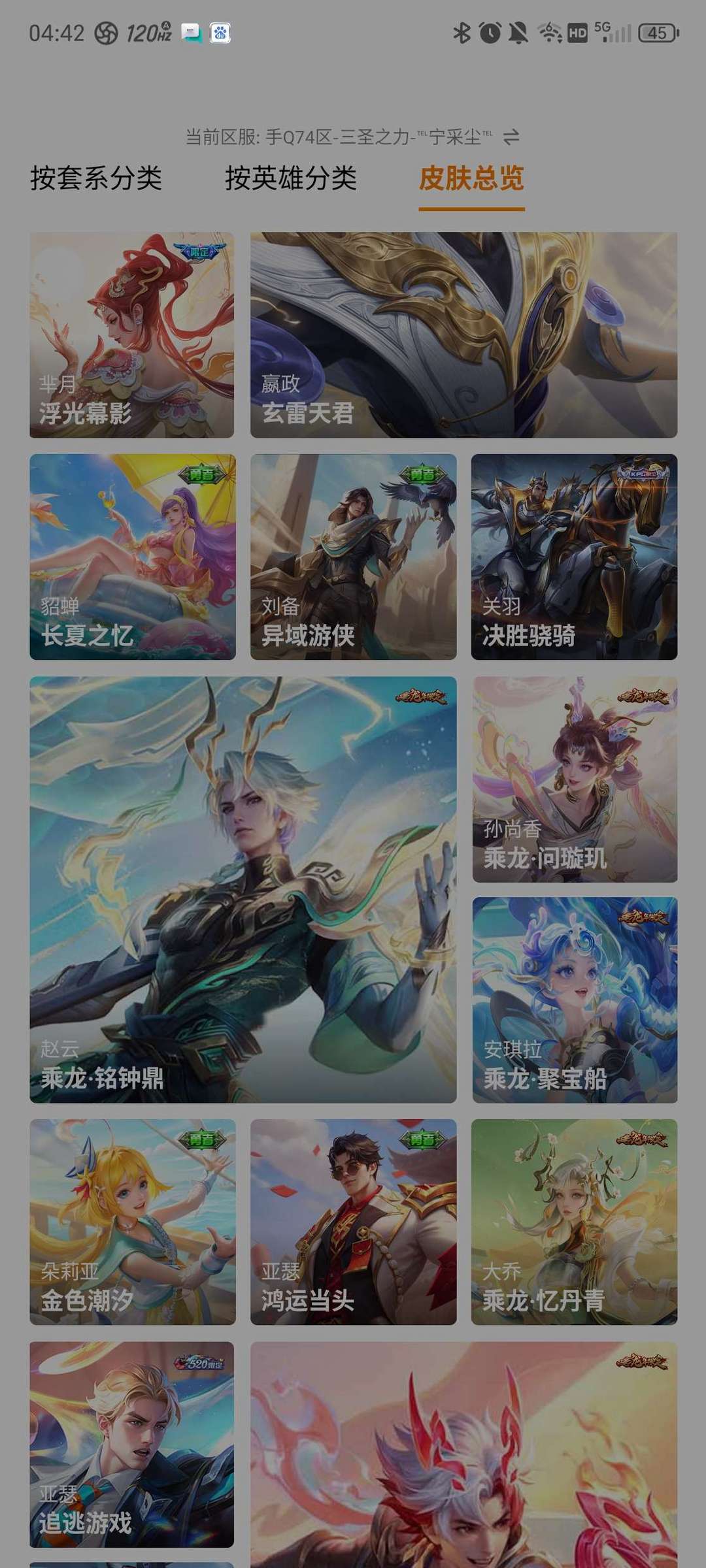Open 芈月 浮光幕影 skin card

coord(132,335)
